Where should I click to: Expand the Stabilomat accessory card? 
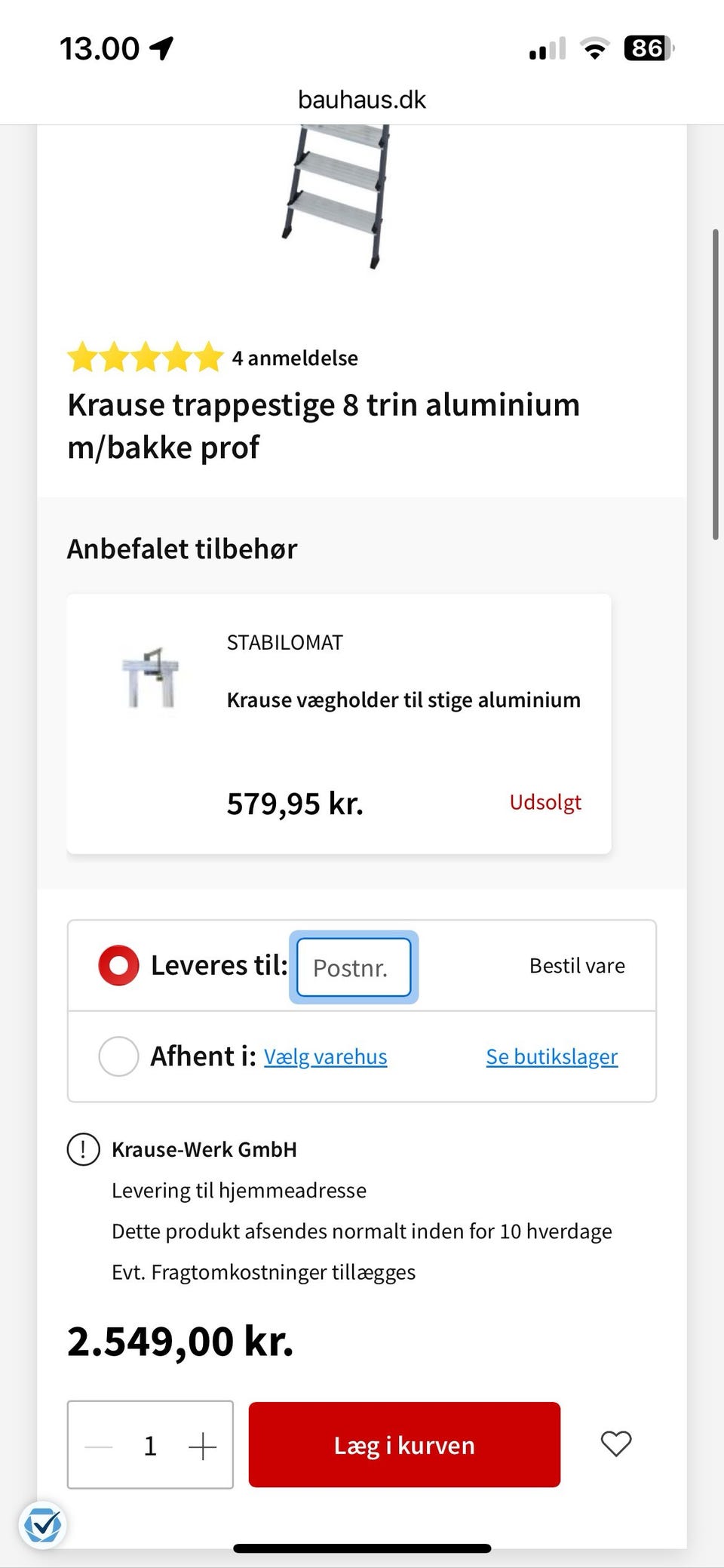(339, 723)
